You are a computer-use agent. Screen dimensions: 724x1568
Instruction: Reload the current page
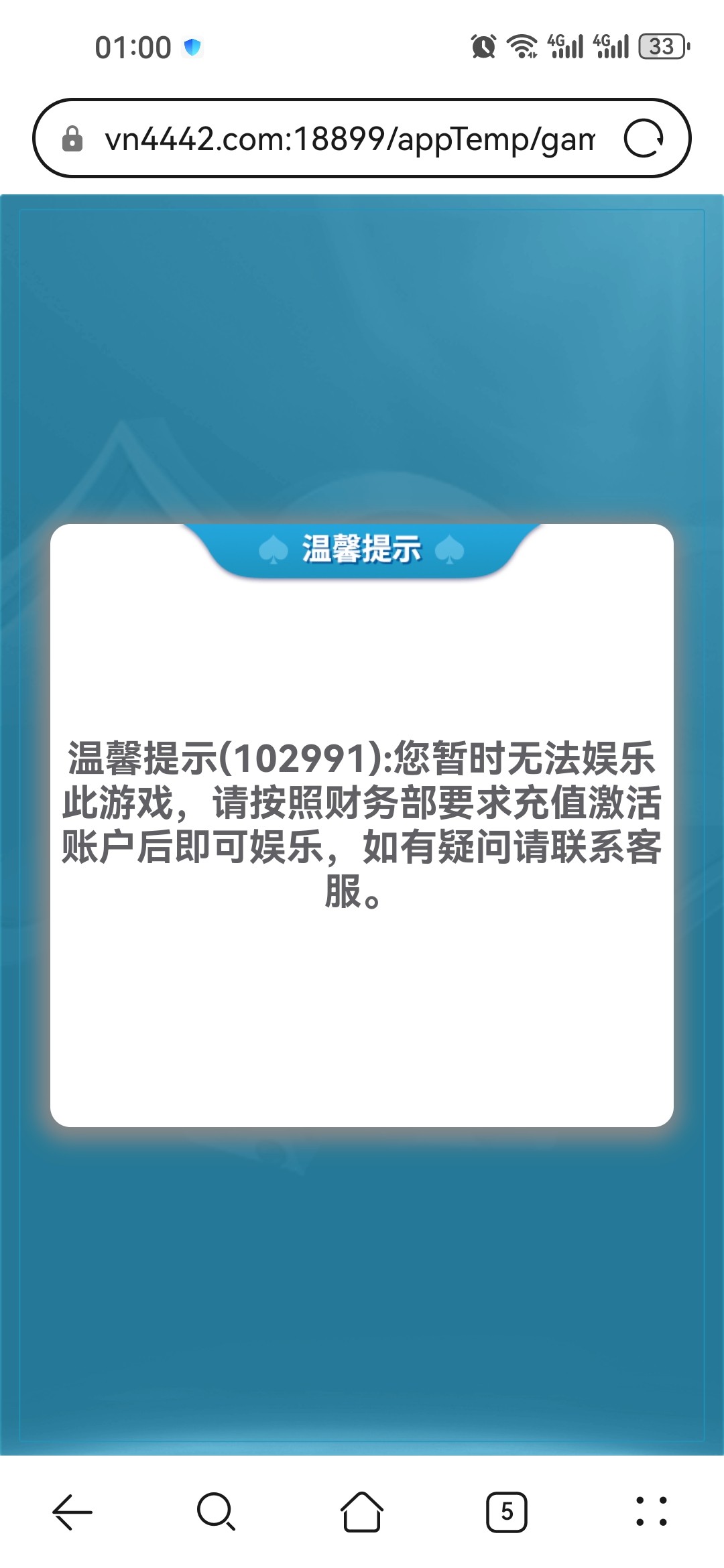pos(644,139)
